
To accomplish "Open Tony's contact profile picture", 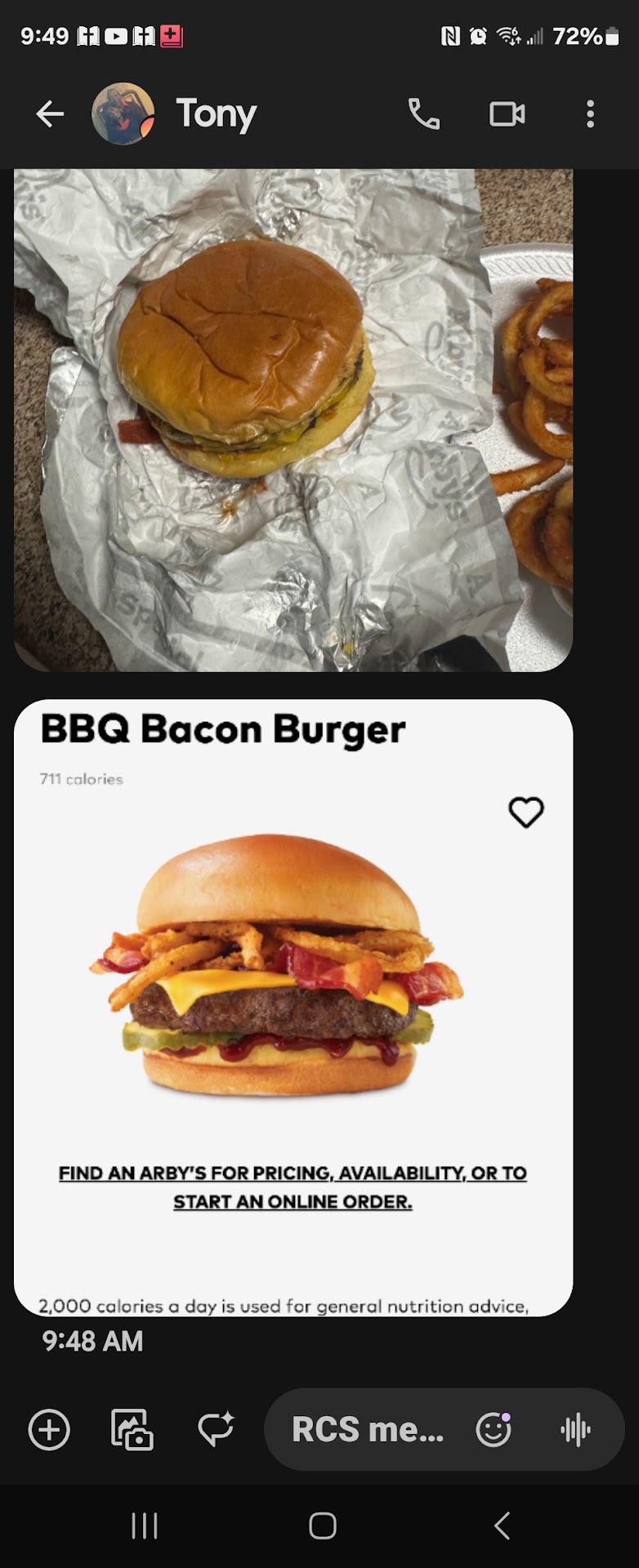I will coord(123,114).
